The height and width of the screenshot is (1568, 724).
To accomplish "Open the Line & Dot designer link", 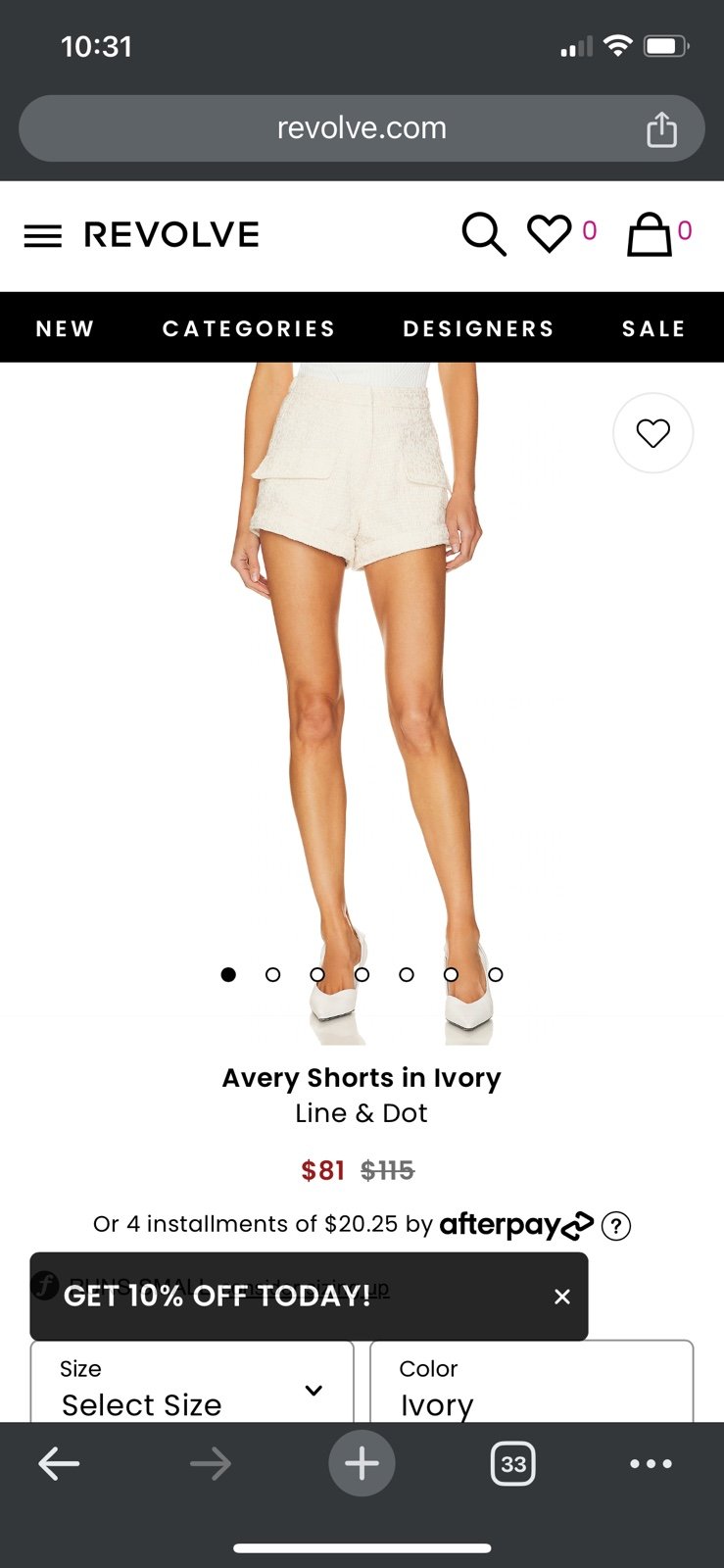I will [362, 1113].
